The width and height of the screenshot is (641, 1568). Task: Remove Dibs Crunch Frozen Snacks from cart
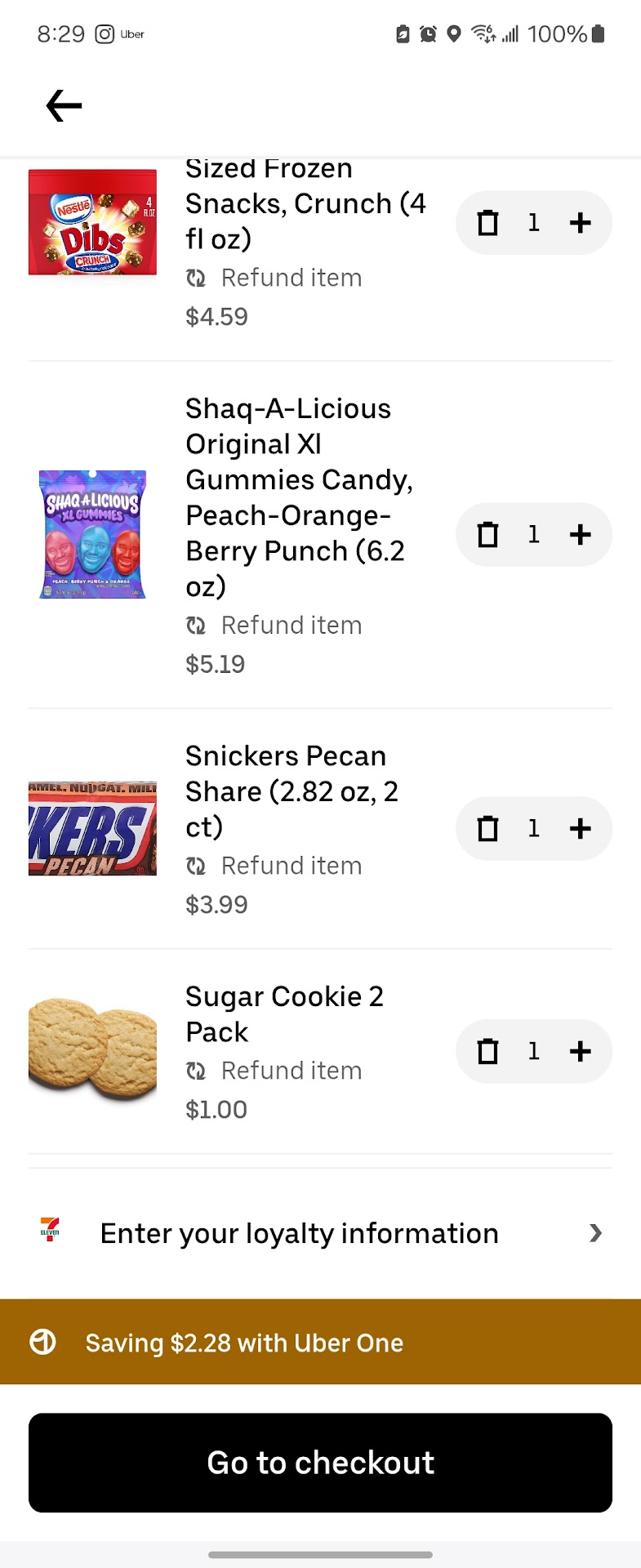[x=487, y=223]
